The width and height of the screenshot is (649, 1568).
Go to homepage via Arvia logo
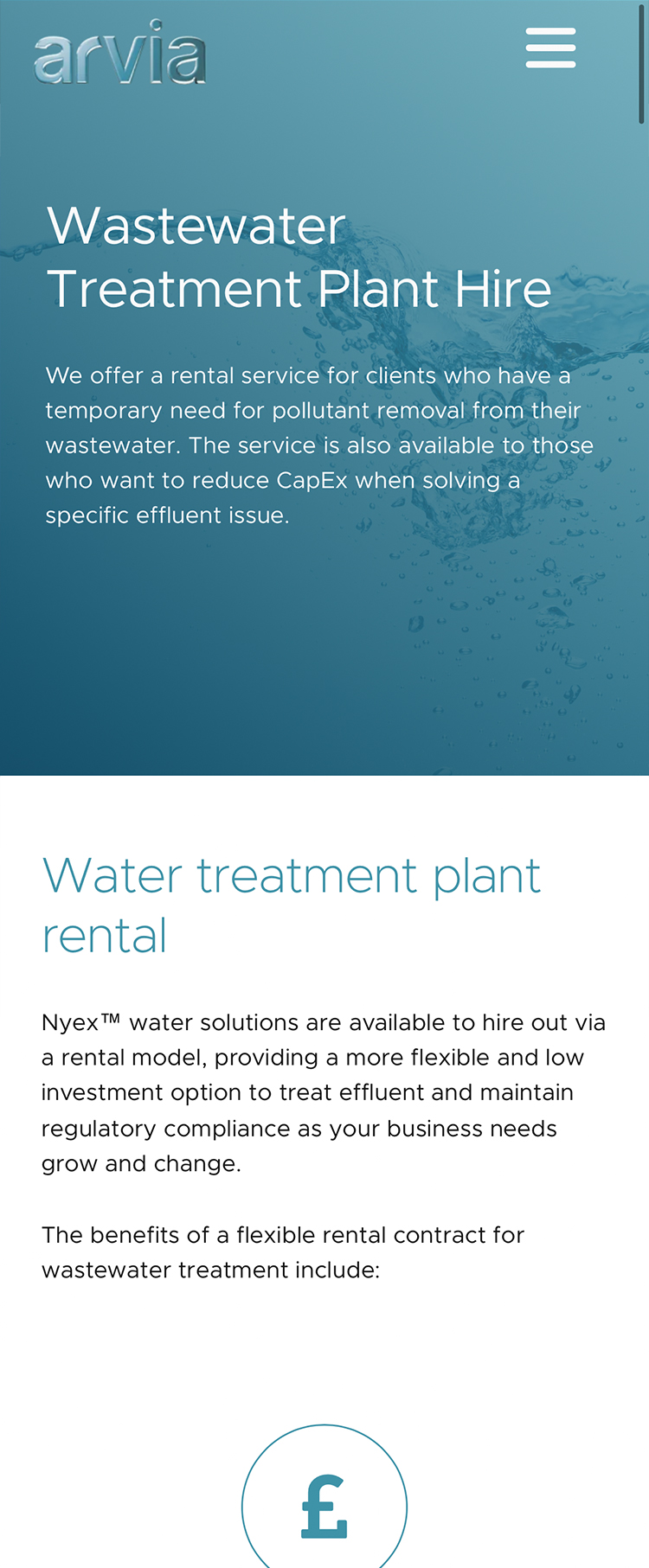(119, 54)
